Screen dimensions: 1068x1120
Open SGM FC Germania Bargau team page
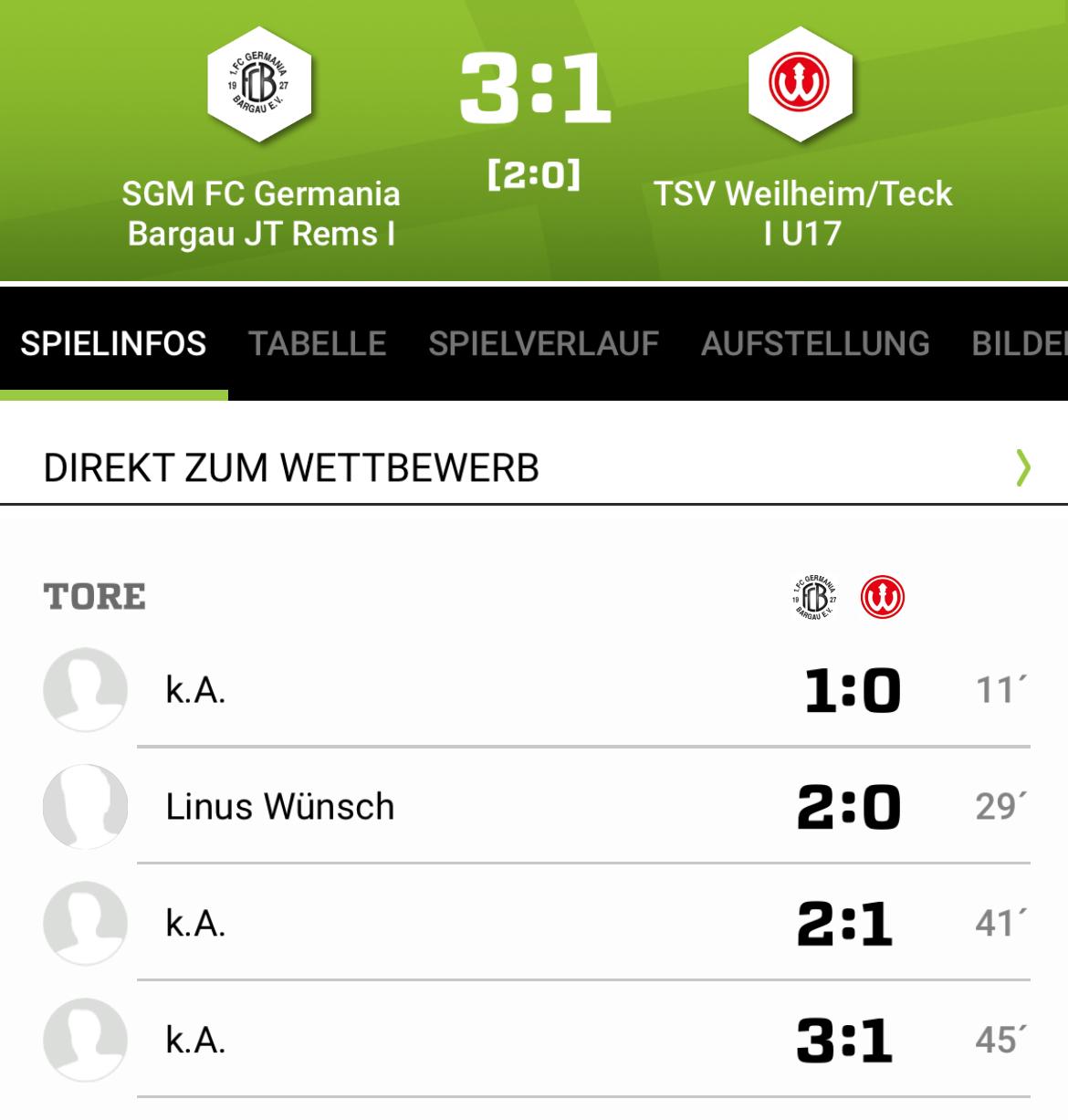coord(260,86)
